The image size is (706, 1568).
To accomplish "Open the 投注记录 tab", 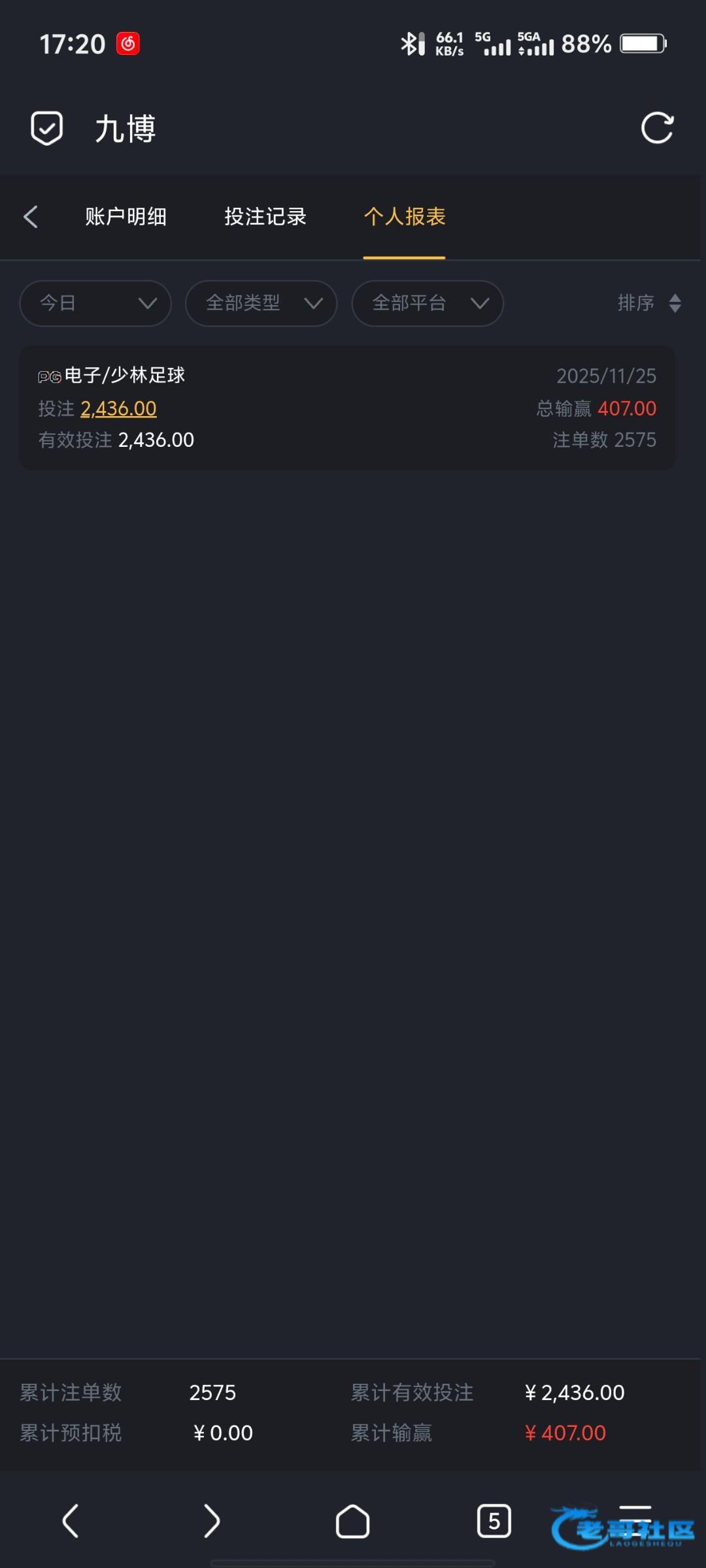I will pos(265,217).
